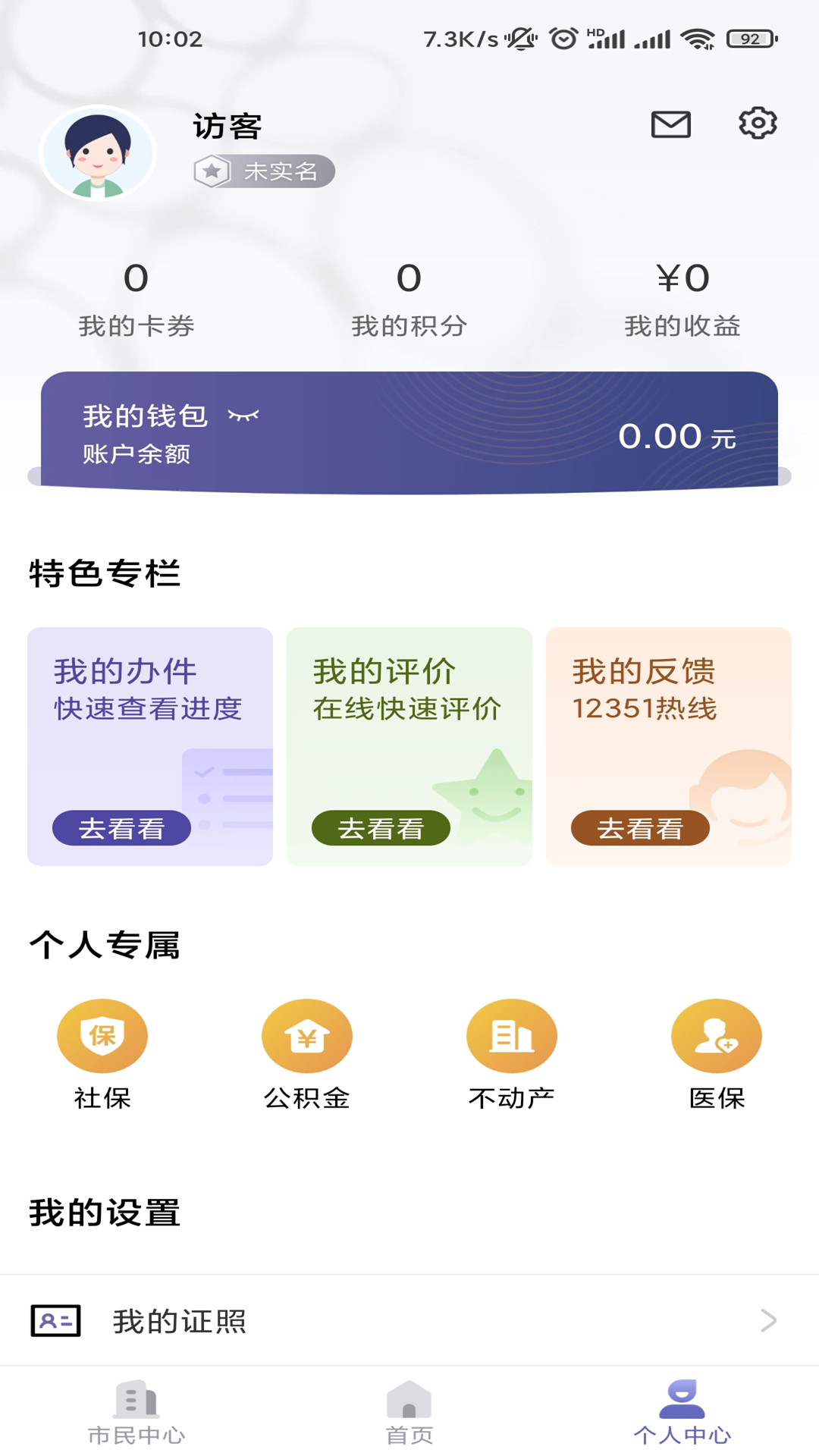Open 我的积分 points
This screenshot has width=819, height=1456.
coord(409,299)
